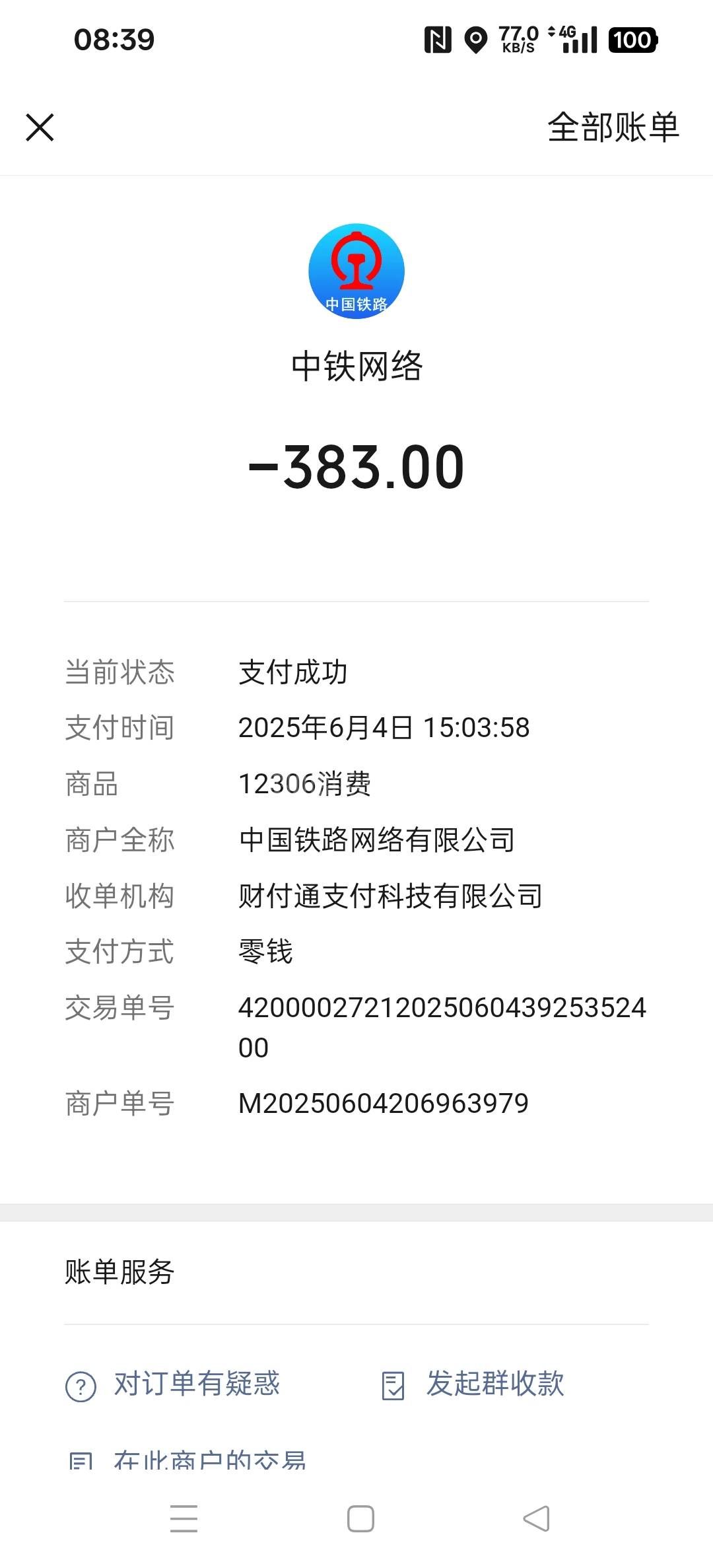Go back with the system back button
The image size is (713, 1568).
[536, 1518]
